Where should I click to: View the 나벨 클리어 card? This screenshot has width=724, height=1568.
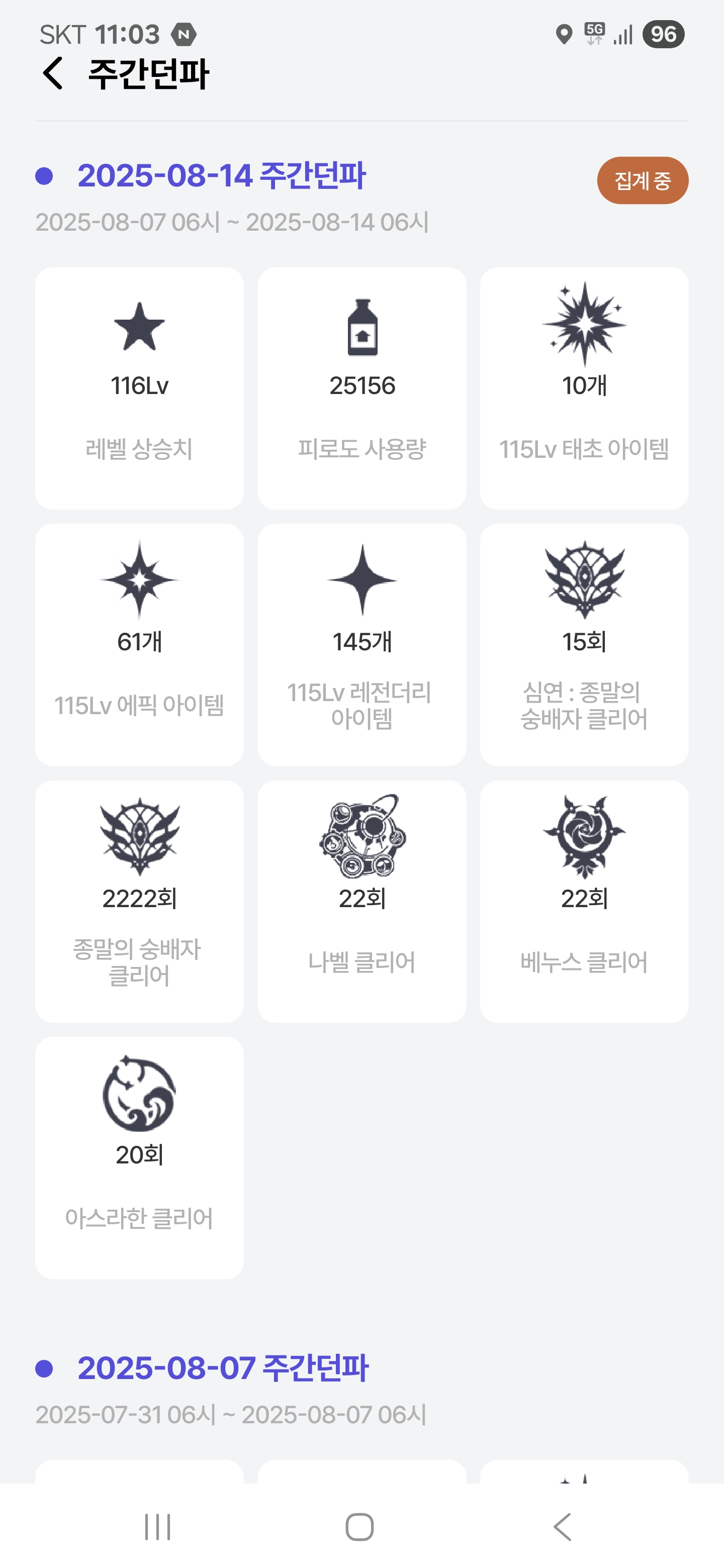tap(361, 902)
